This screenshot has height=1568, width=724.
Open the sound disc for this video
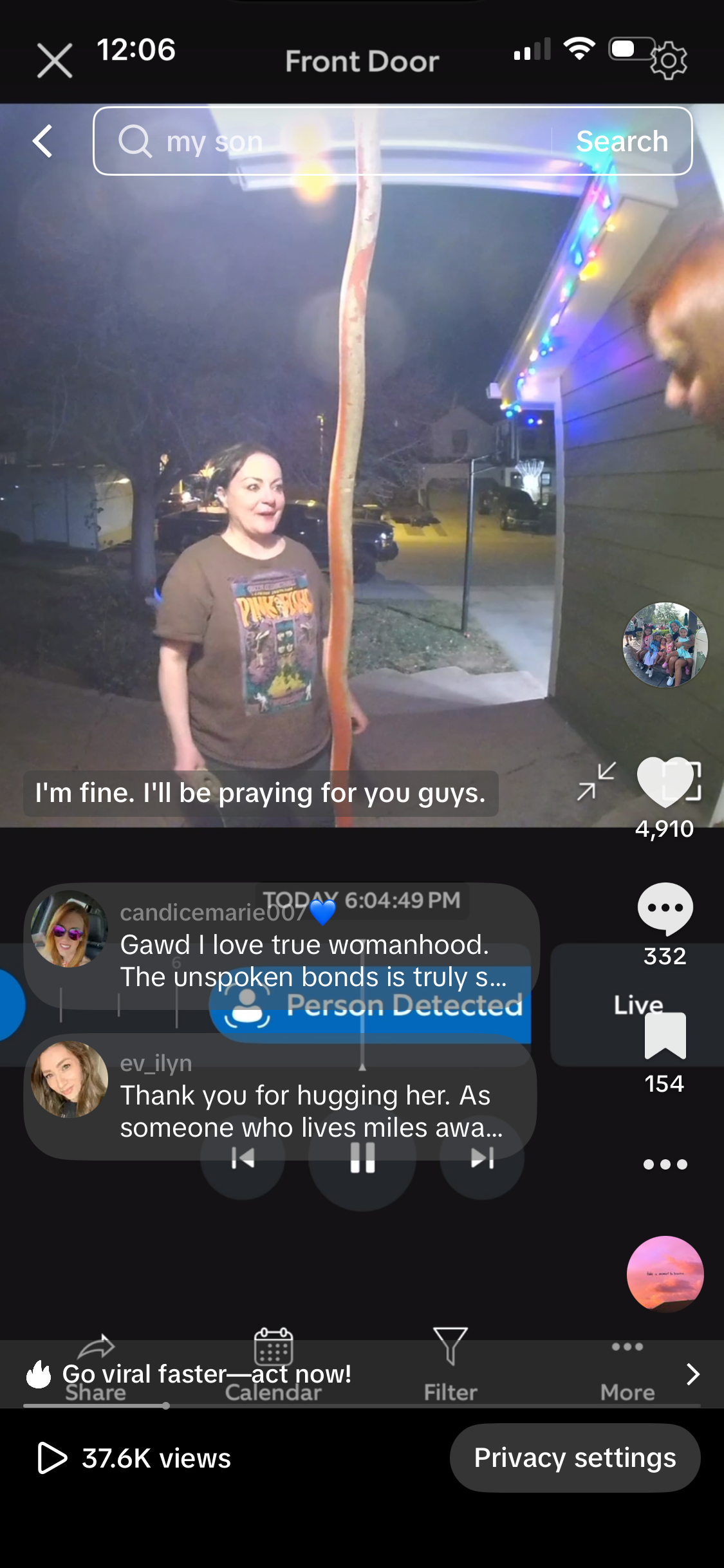point(665,1274)
